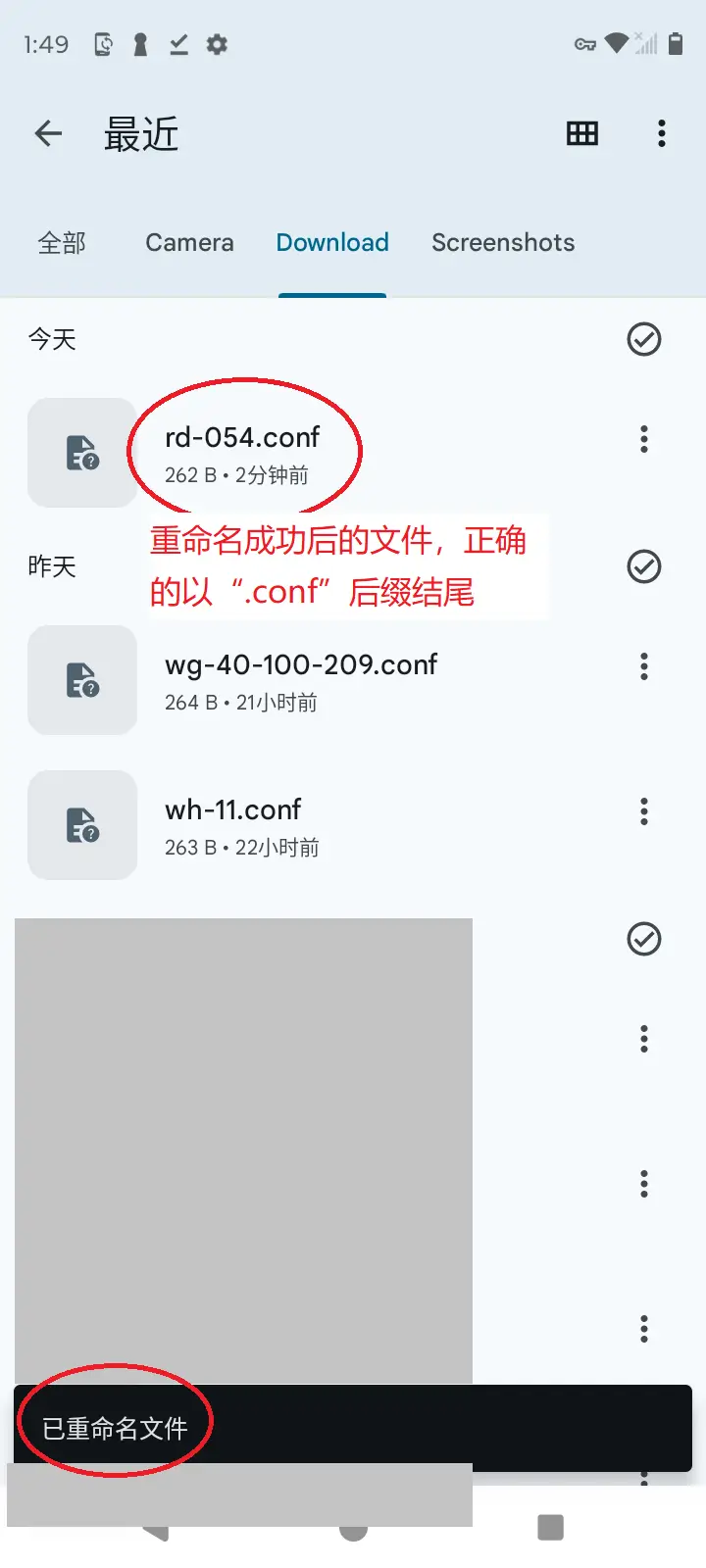Click the back arrow next to 最近
Screen dimensions: 706x1568
pyautogui.click(x=47, y=132)
